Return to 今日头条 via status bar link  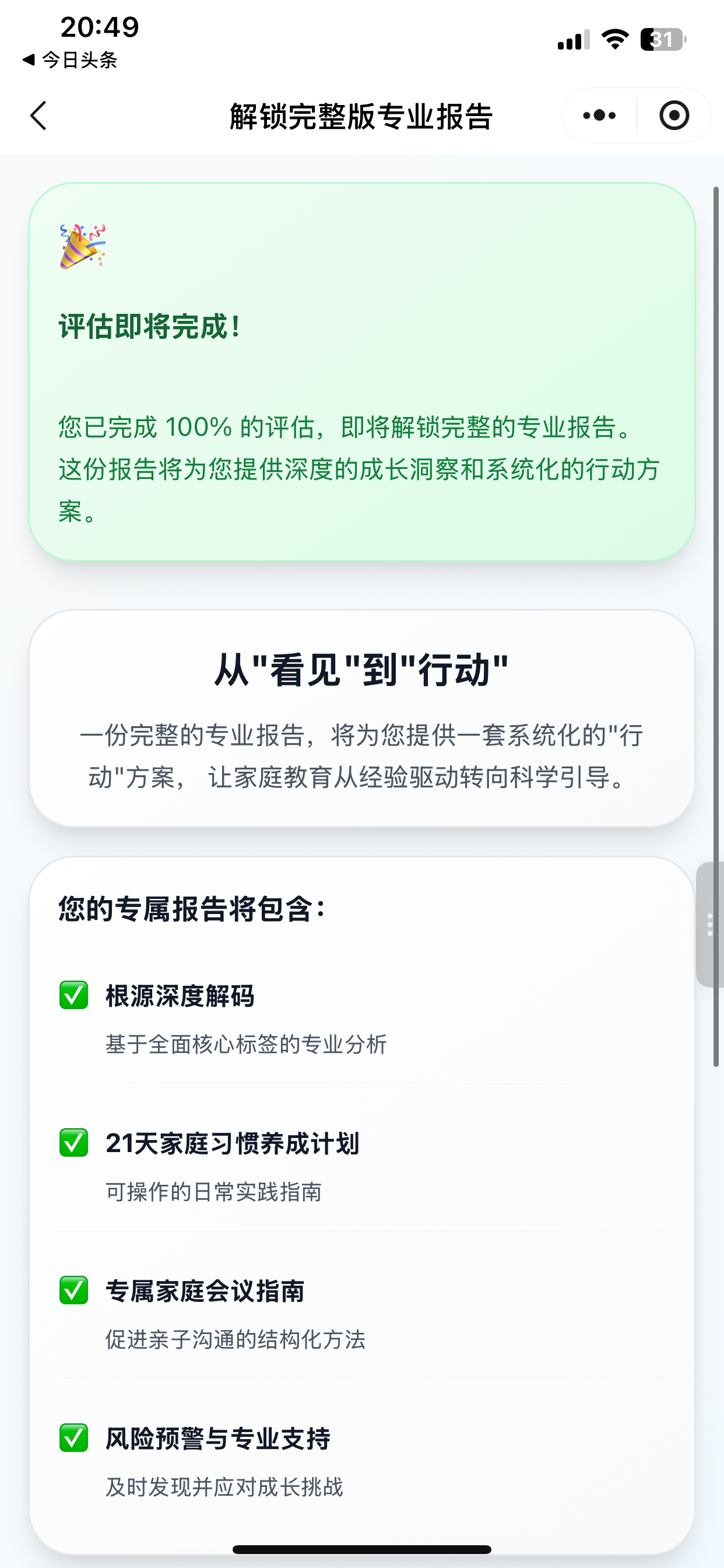[x=71, y=60]
